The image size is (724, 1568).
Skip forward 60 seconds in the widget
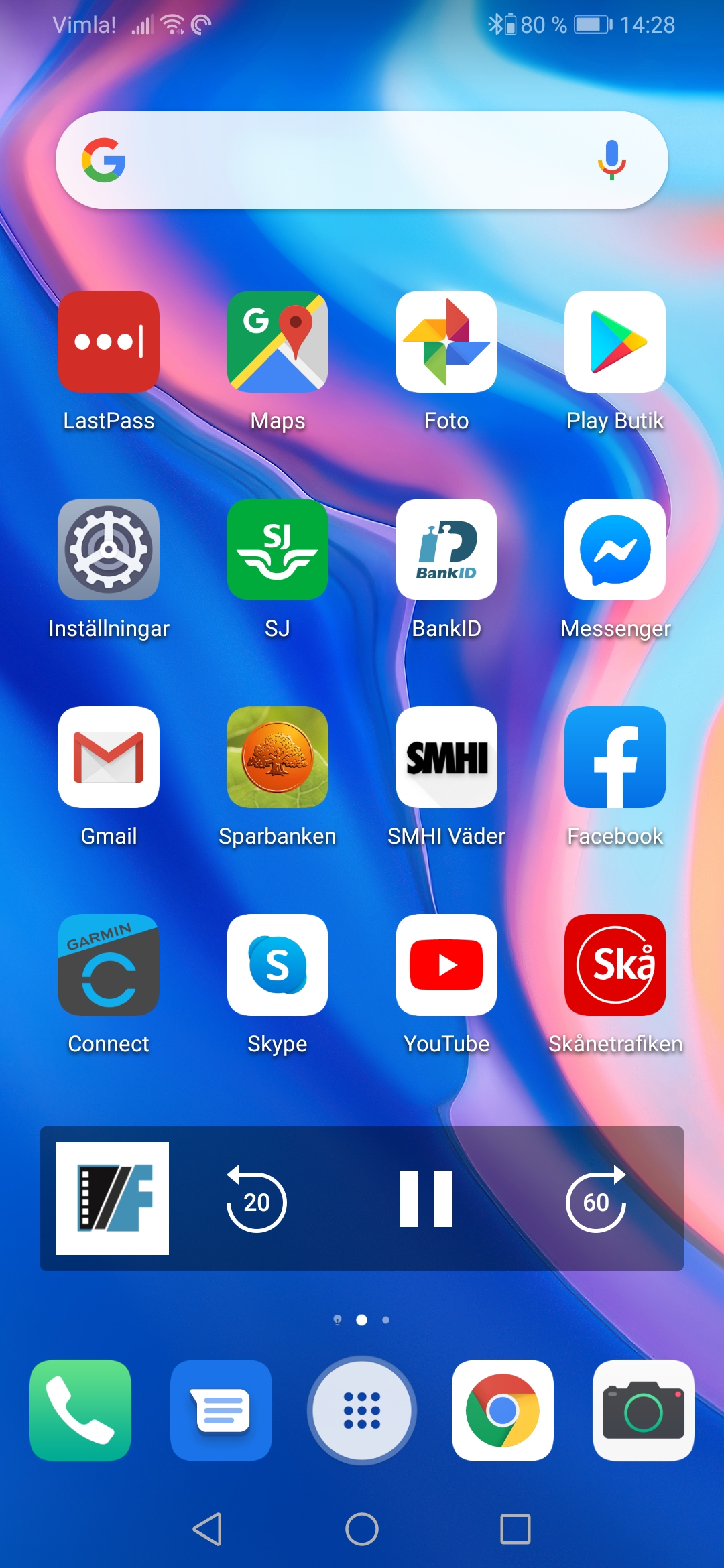(596, 1200)
